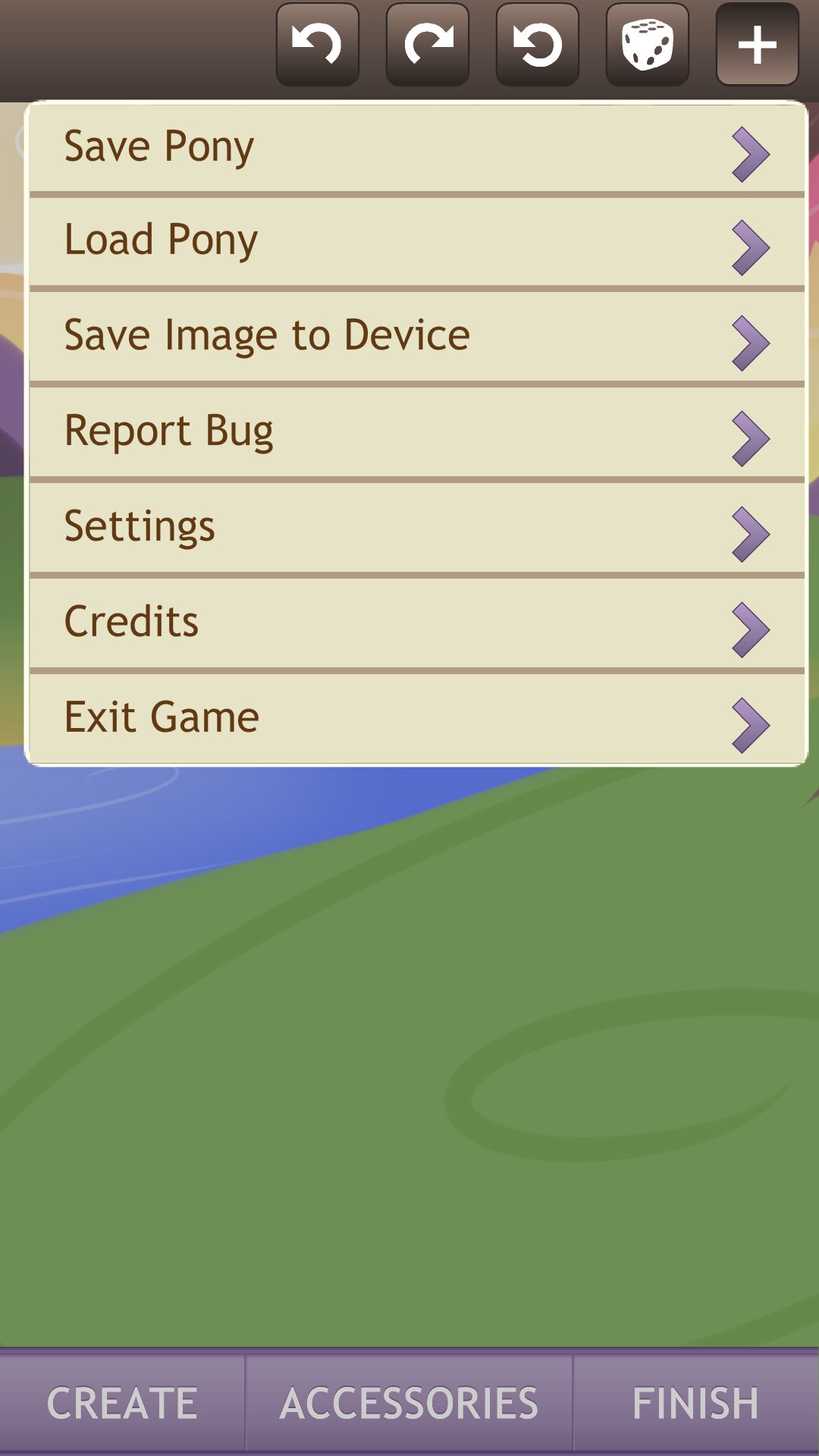Undo the last change
This screenshot has width=819, height=1456.
317,44
